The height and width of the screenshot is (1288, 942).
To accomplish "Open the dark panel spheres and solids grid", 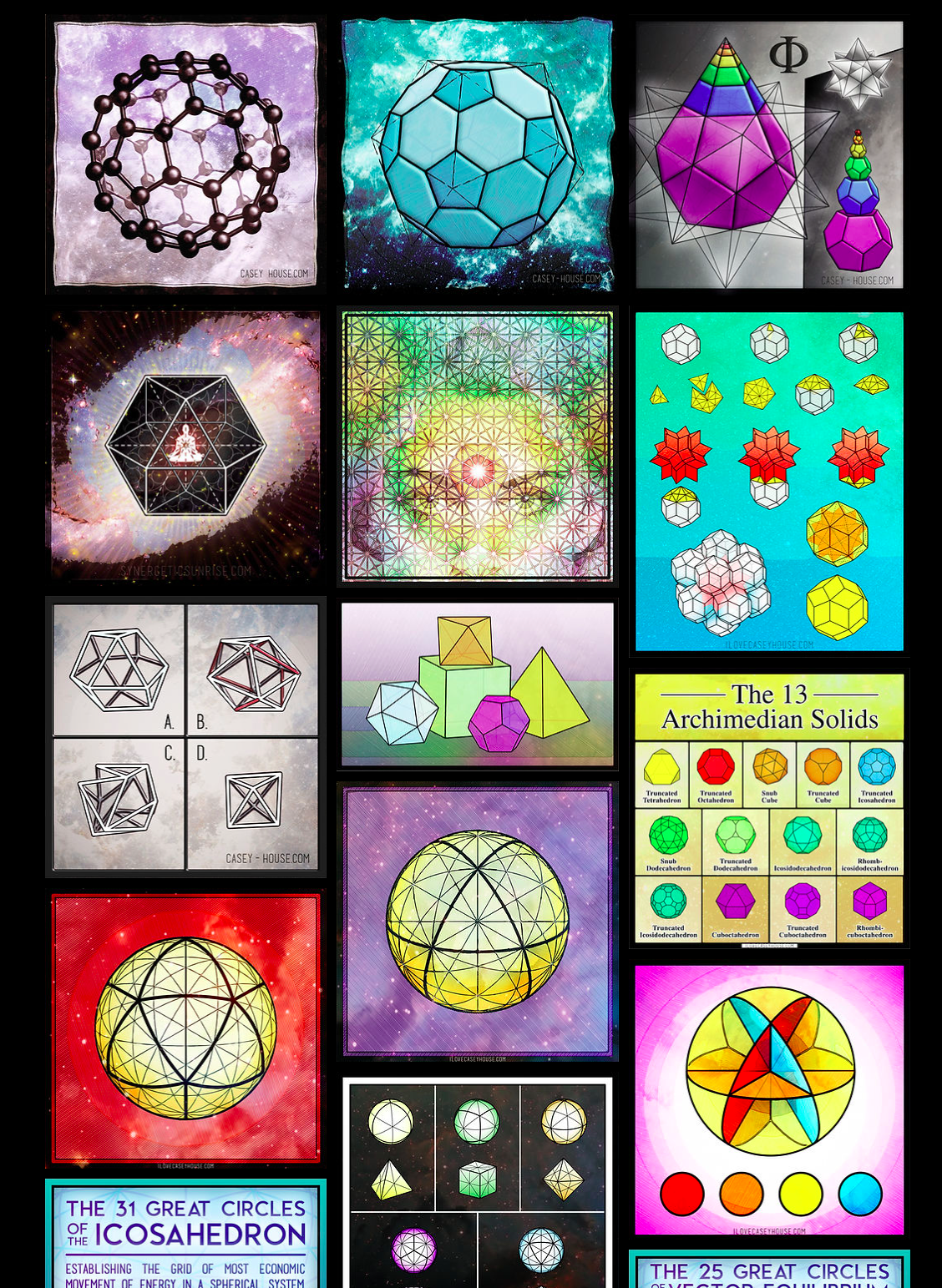I will 477,1185.
